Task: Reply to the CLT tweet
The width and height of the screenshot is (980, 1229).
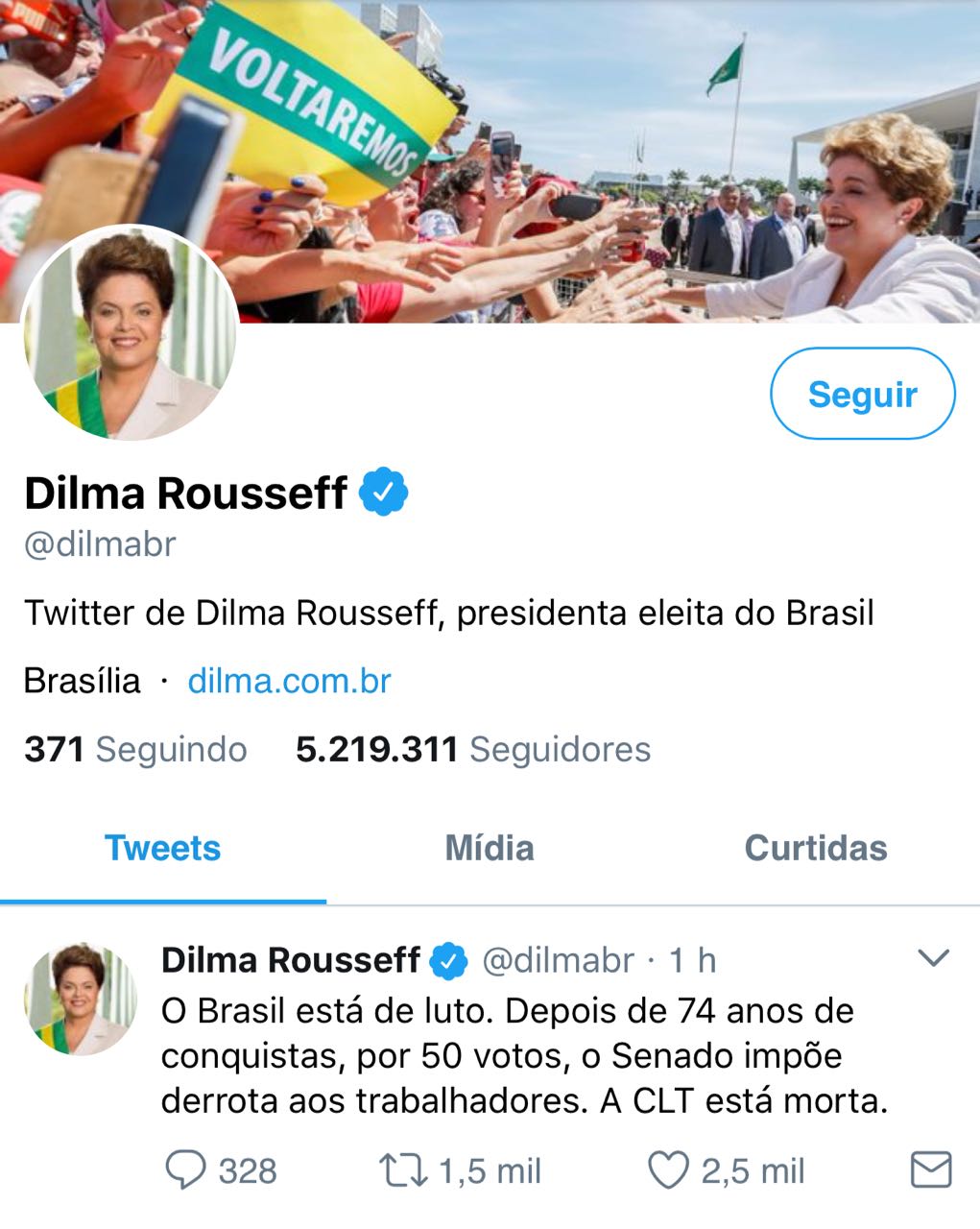Action: coord(186,1170)
